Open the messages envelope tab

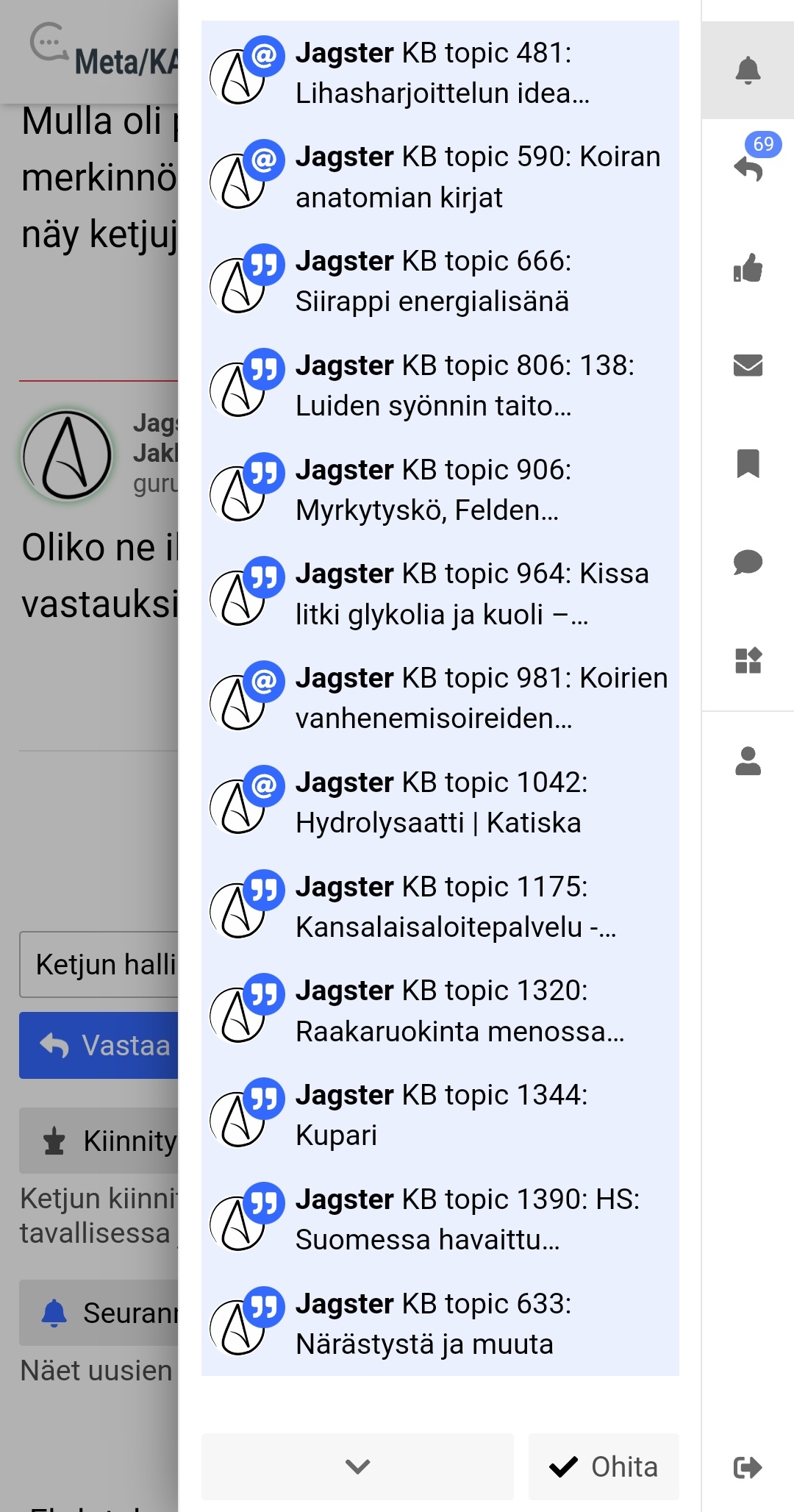[748, 365]
